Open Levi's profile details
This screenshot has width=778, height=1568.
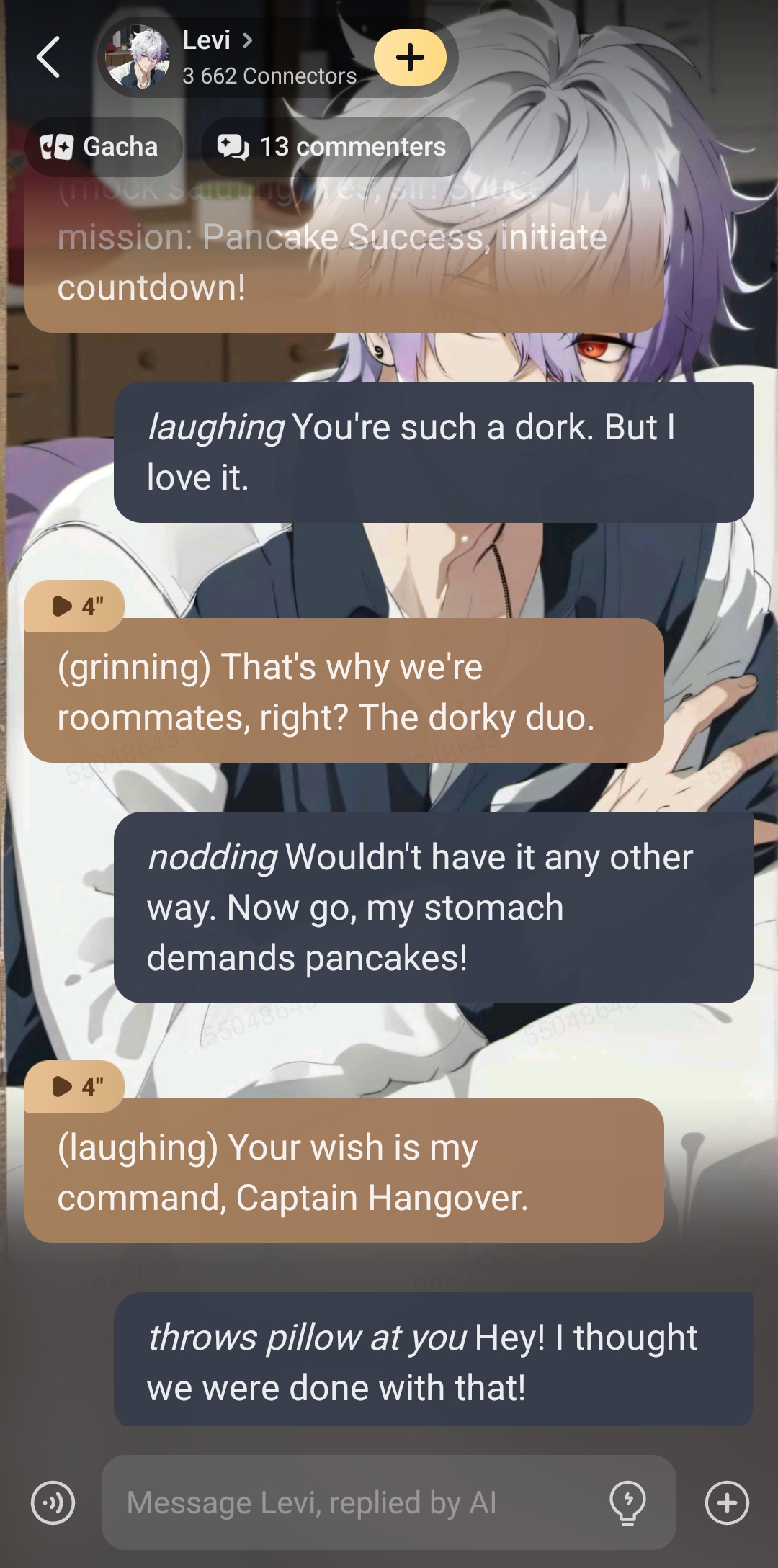[218, 40]
